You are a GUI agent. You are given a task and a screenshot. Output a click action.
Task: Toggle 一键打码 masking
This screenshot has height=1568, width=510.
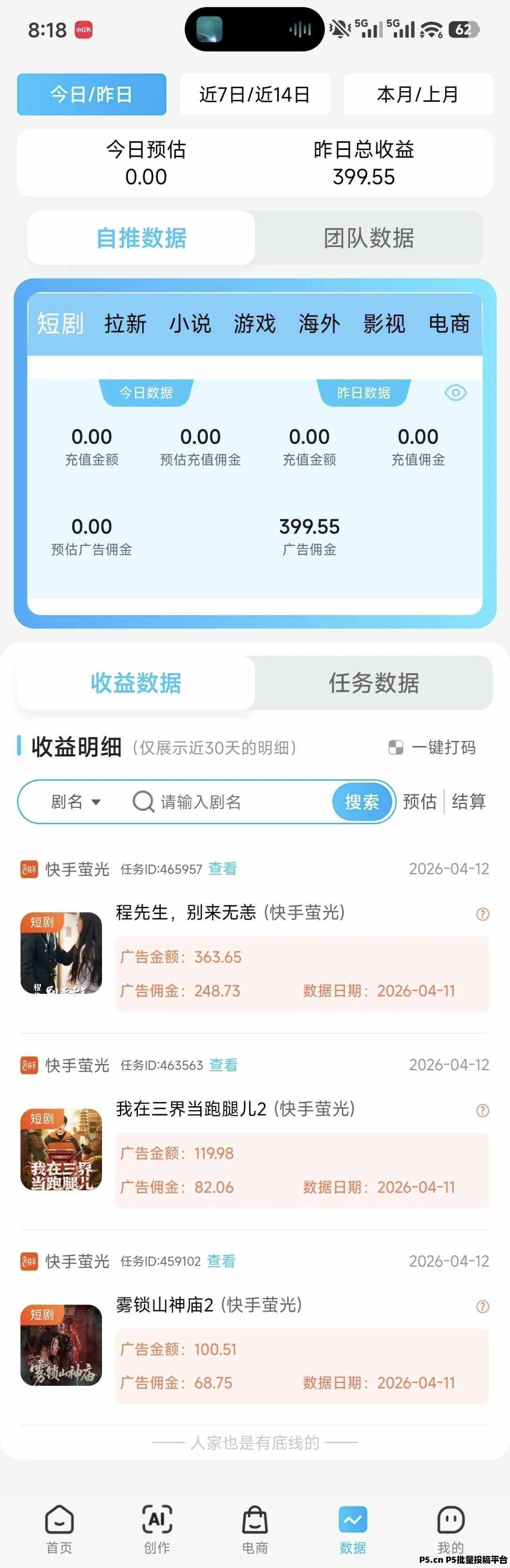433,747
